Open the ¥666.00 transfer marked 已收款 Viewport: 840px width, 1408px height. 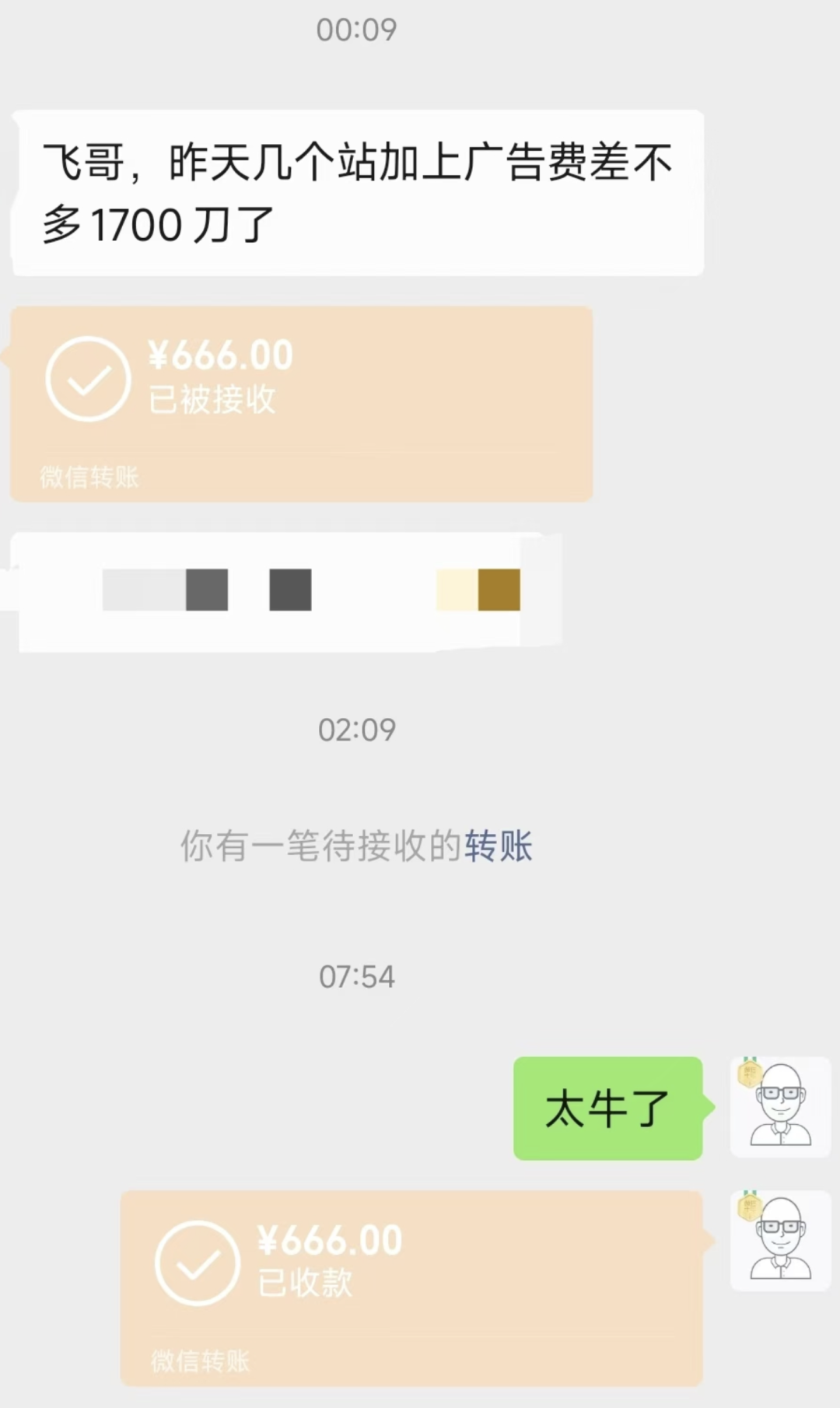point(411,1287)
